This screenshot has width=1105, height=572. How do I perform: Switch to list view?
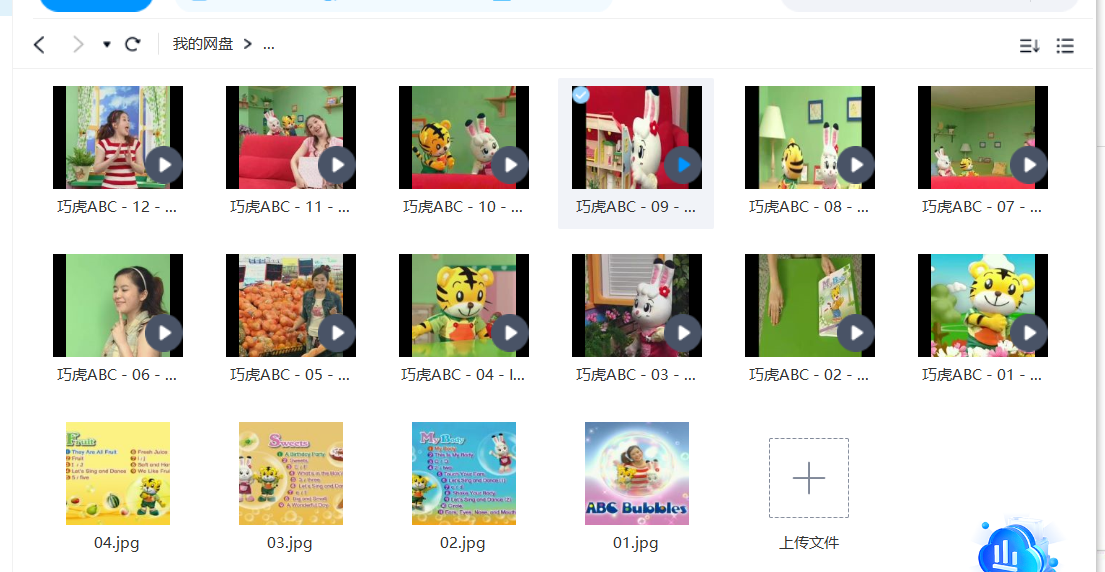(x=1065, y=46)
